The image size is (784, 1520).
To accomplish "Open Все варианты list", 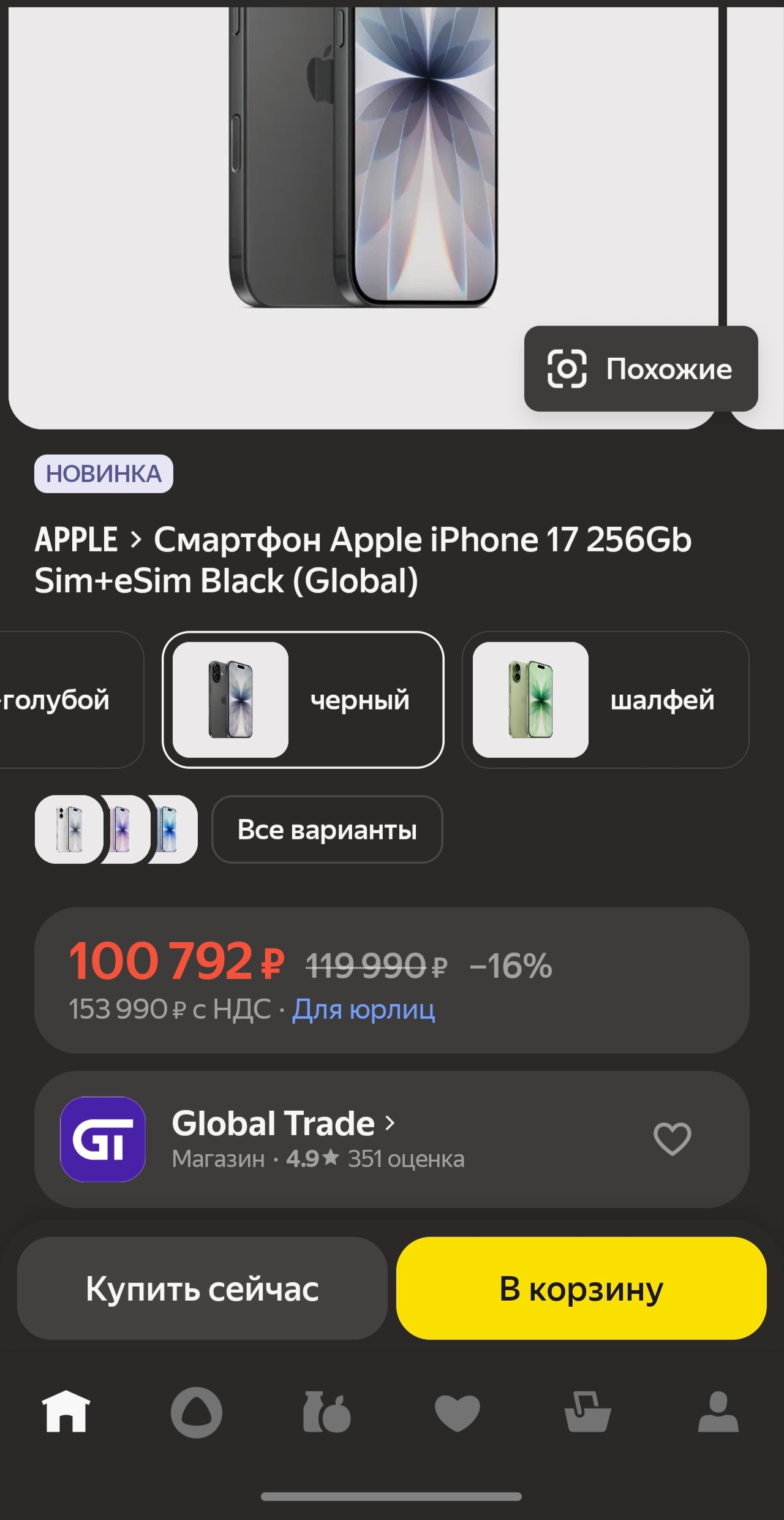I will pos(327,830).
